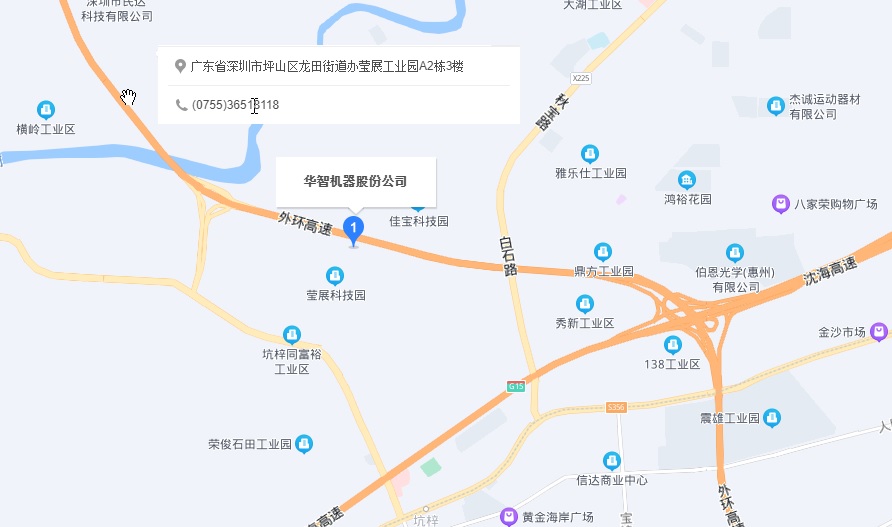Select 鼎方工业园 on the map
Viewport: 892px width, 527px height.
603,252
